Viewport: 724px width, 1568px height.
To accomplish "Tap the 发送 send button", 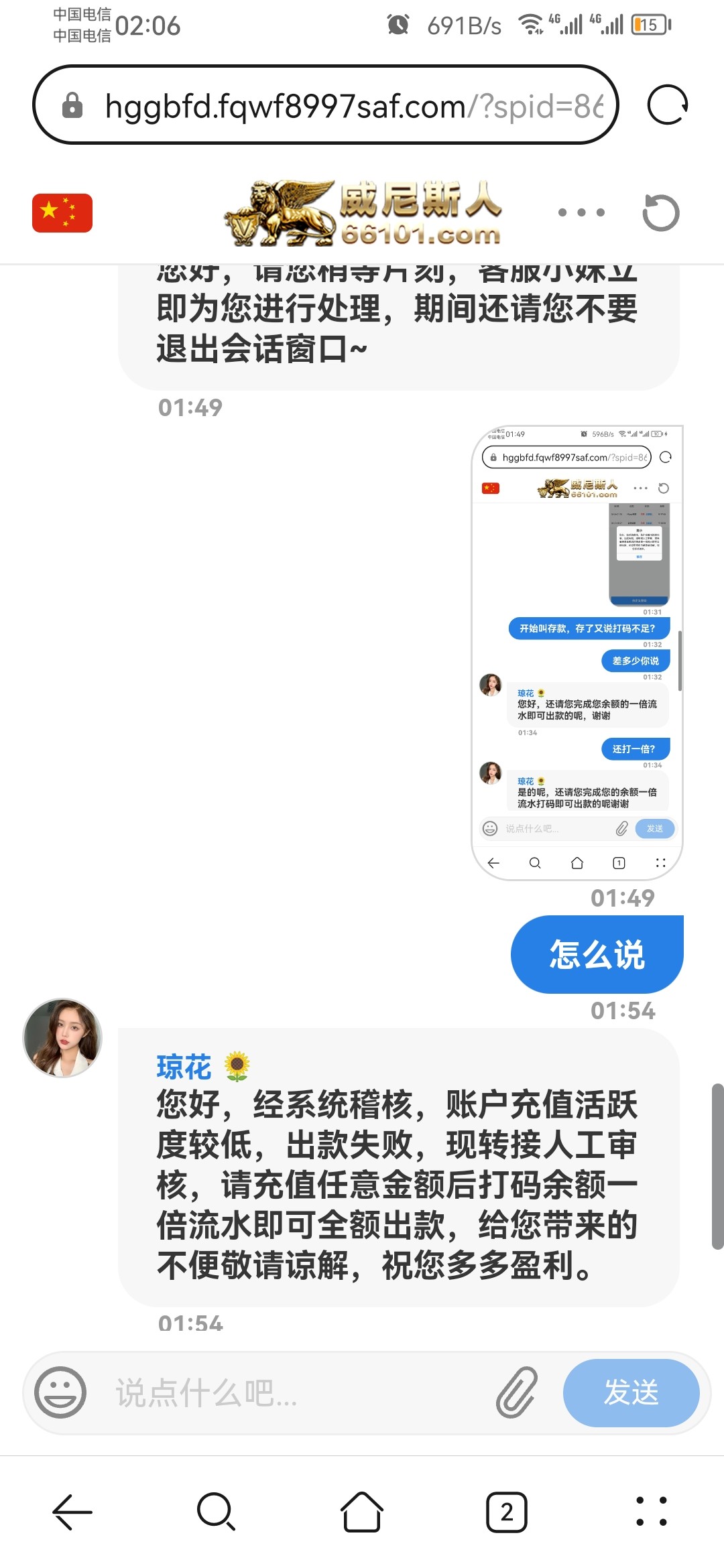I will 631,1392.
